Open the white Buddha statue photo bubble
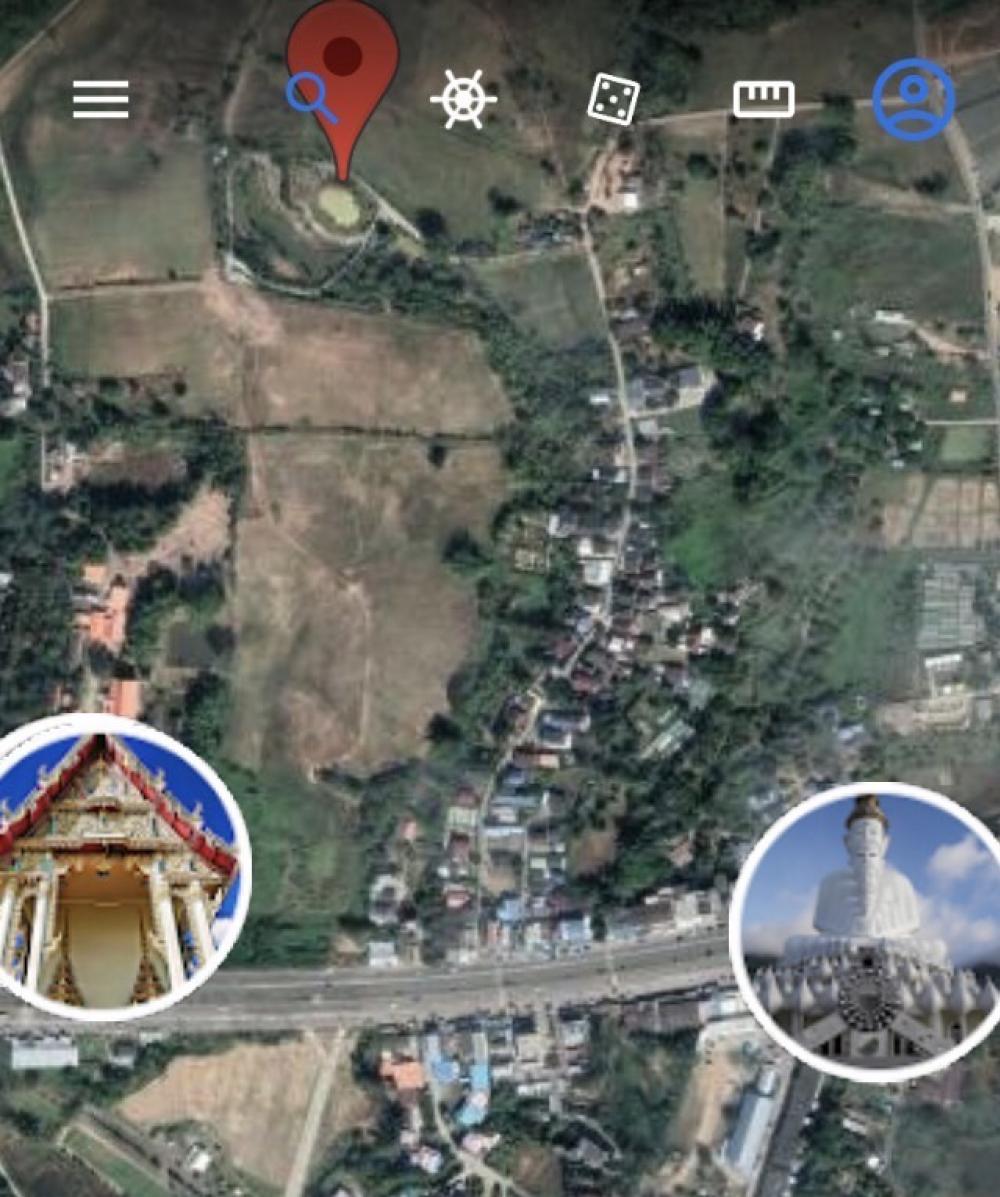 coord(868,932)
